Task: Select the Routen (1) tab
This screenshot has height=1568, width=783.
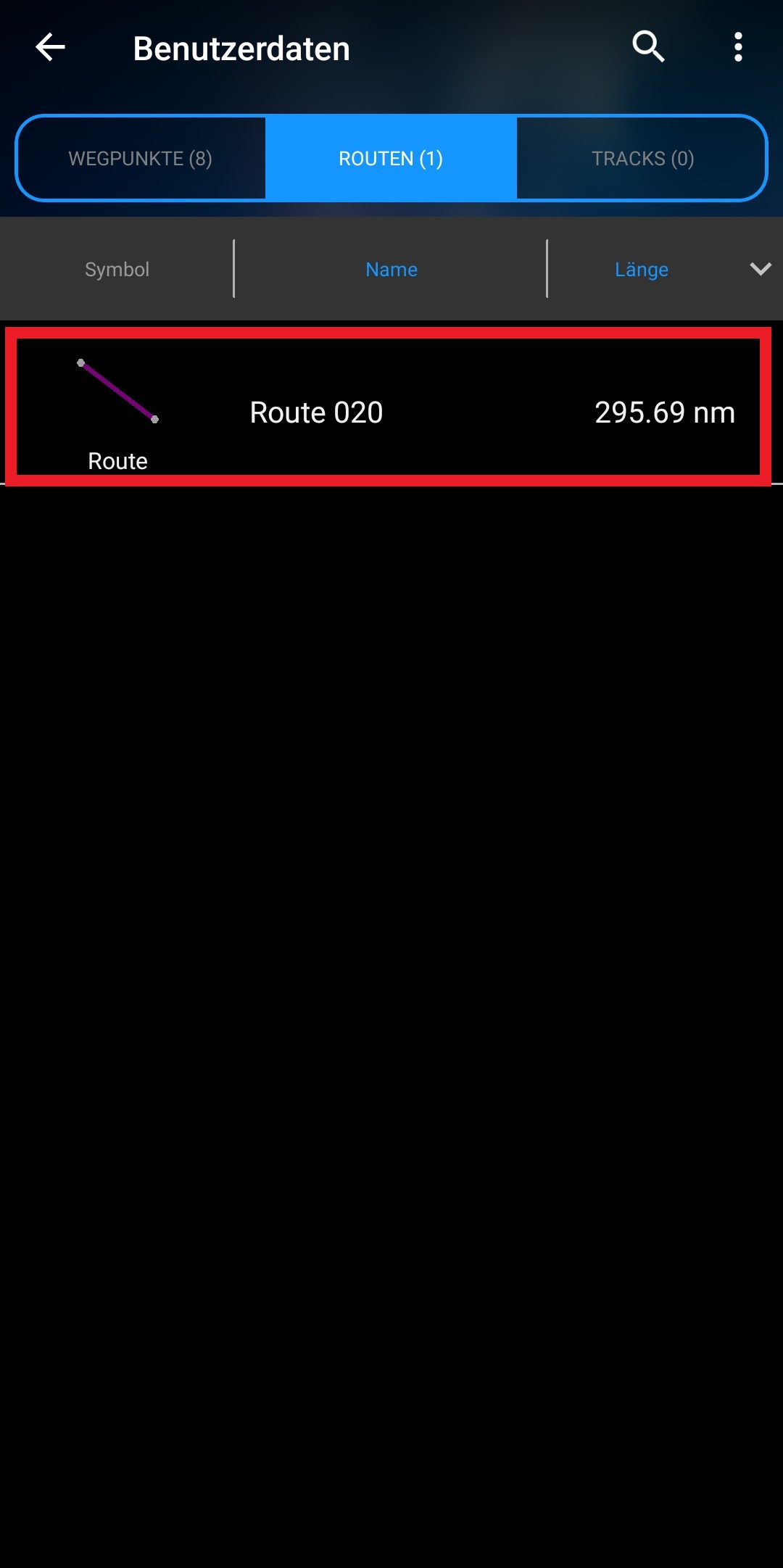Action: 391,158
